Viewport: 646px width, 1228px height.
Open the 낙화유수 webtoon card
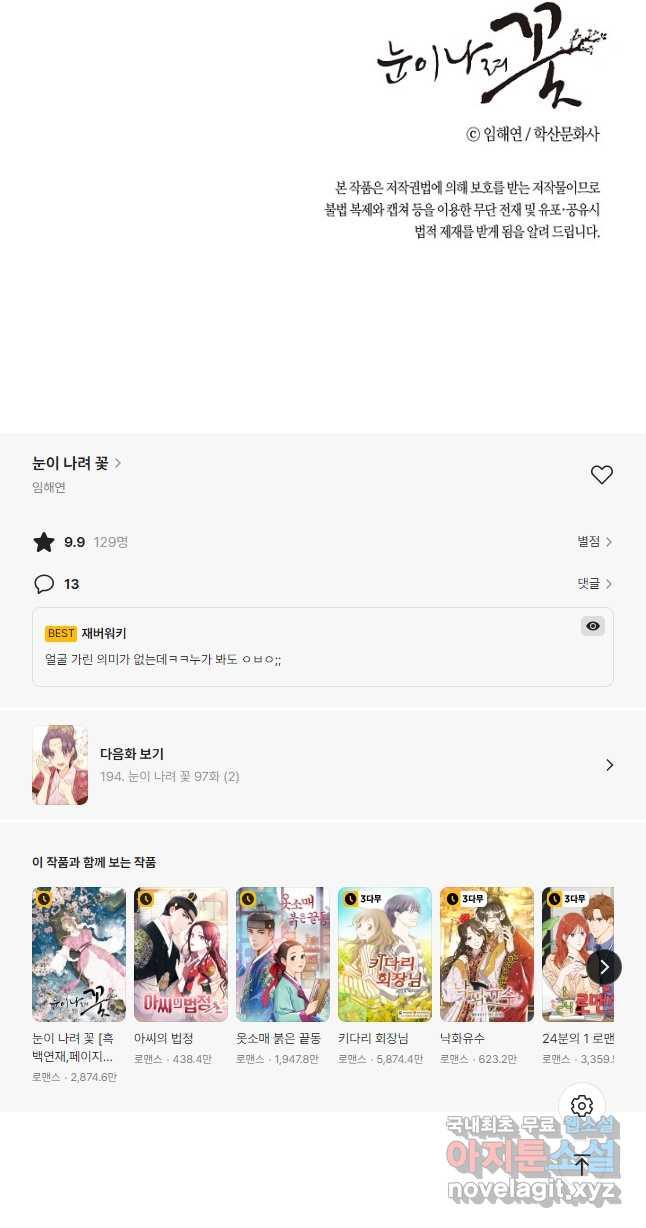(487, 954)
